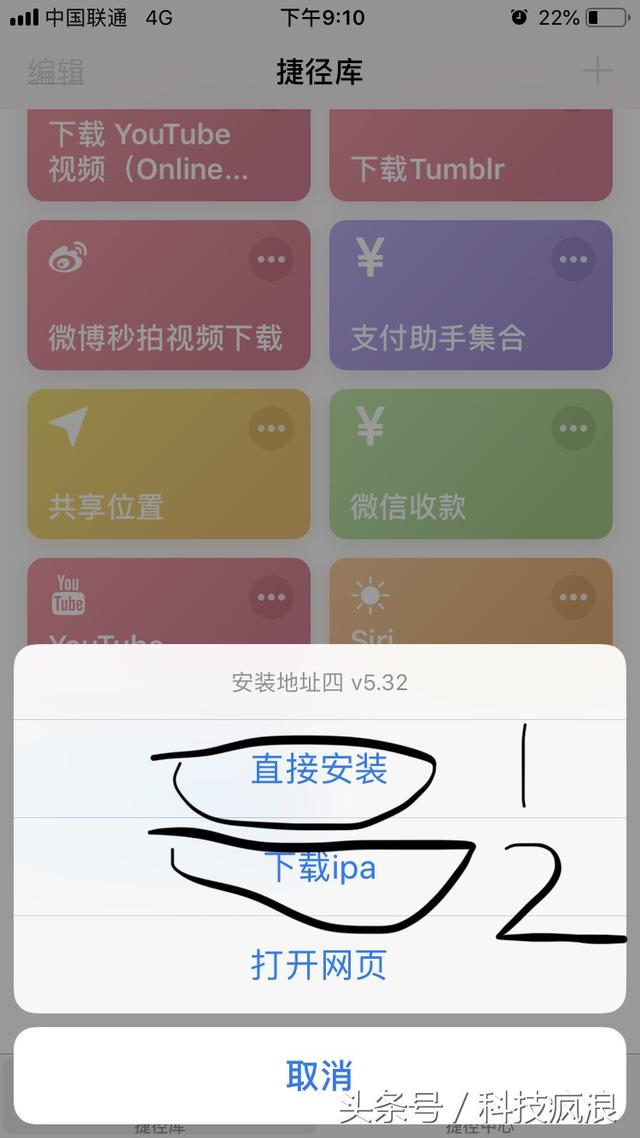This screenshot has height=1138, width=640.
Task: Select the 下载ipa option
Action: click(x=319, y=866)
